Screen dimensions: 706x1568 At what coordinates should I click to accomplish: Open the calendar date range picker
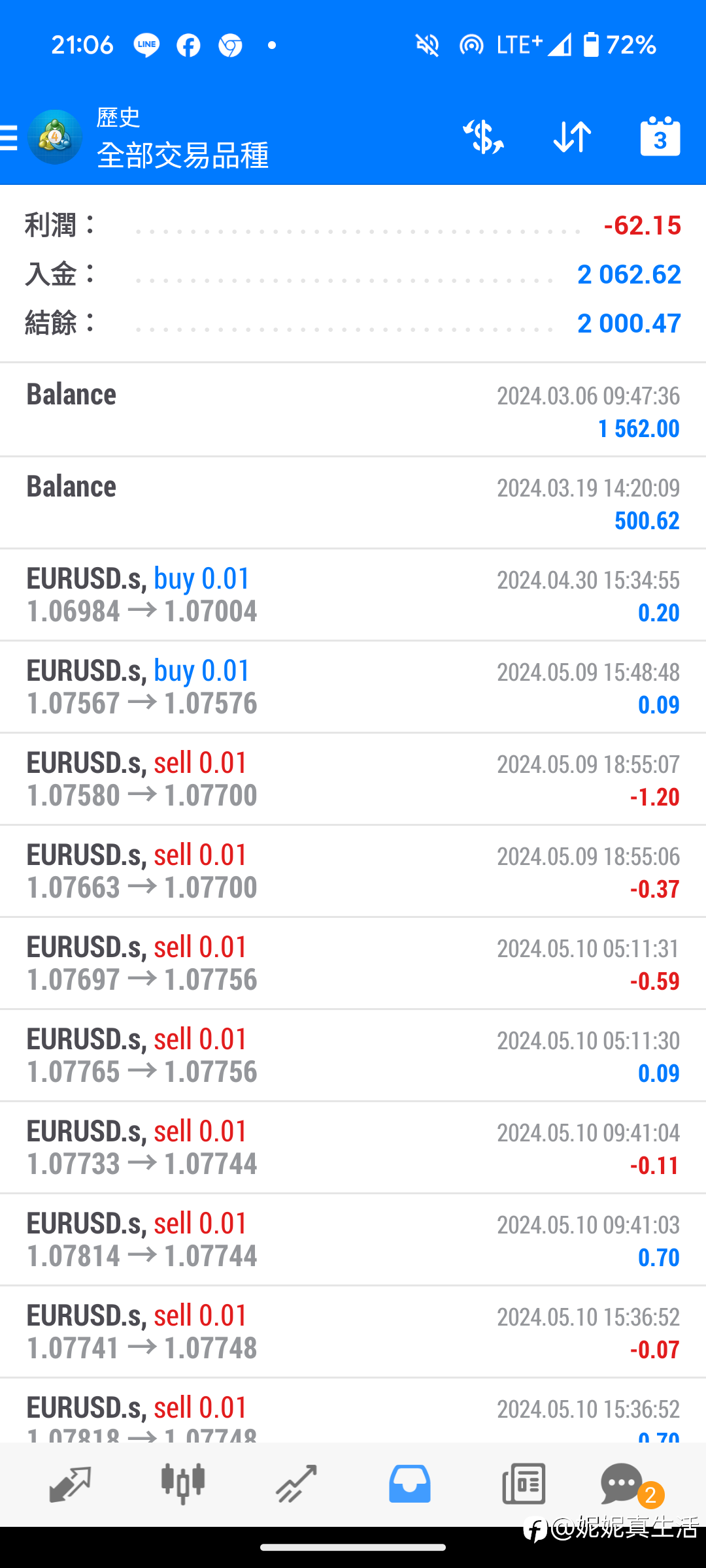(x=660, y=137)
